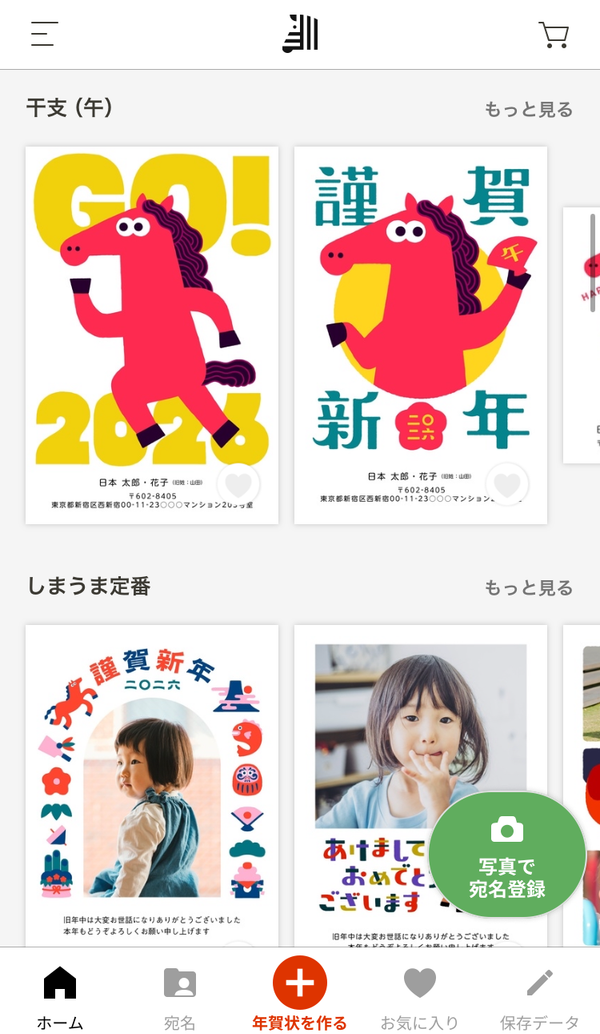Screen dimensions: 600x1034
Task: Tap 写真で宛名登録 floating button
Action: pyautogui.click(x=507, y=855)
